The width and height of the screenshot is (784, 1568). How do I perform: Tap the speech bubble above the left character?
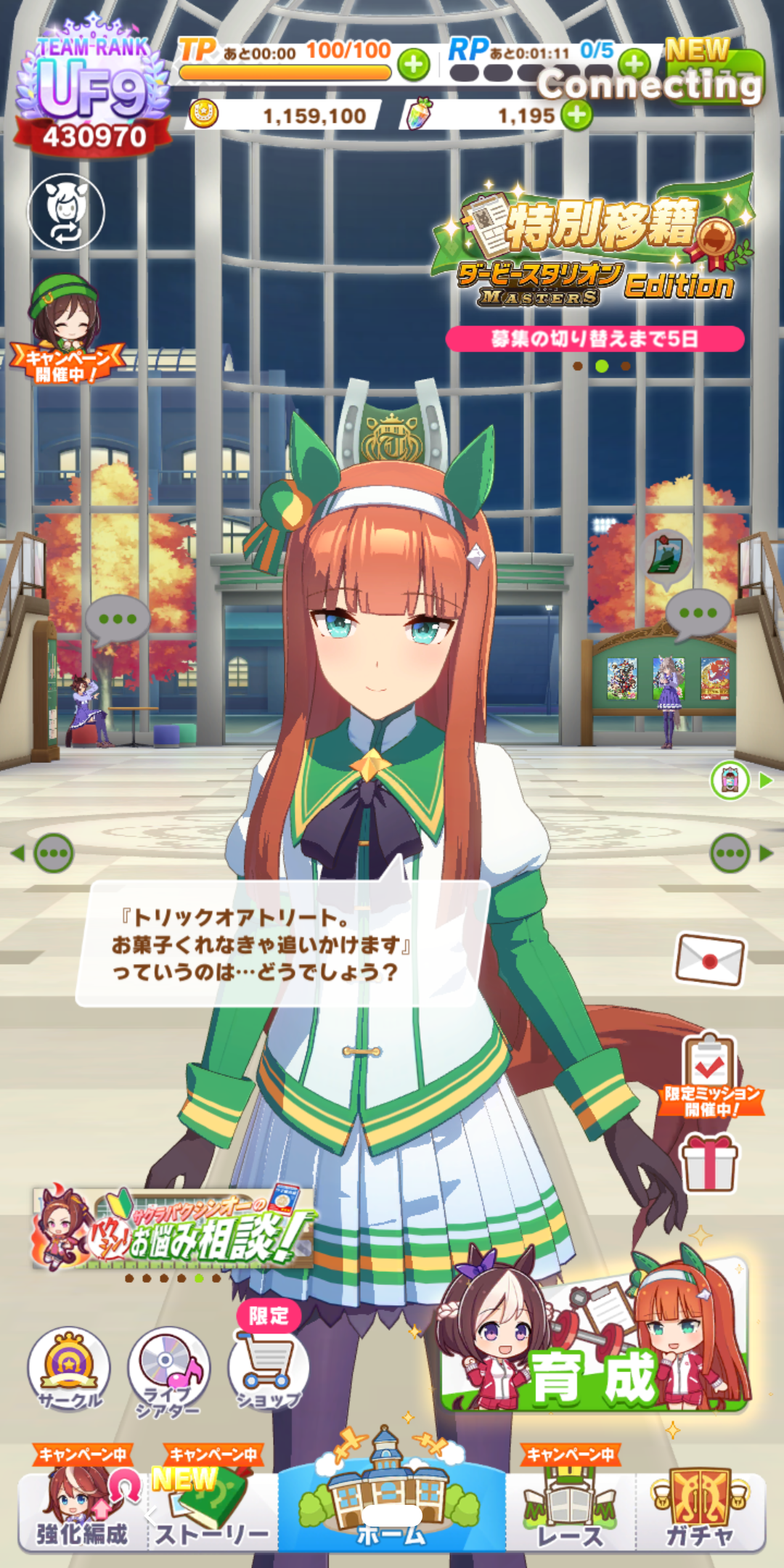click(117, 619)
